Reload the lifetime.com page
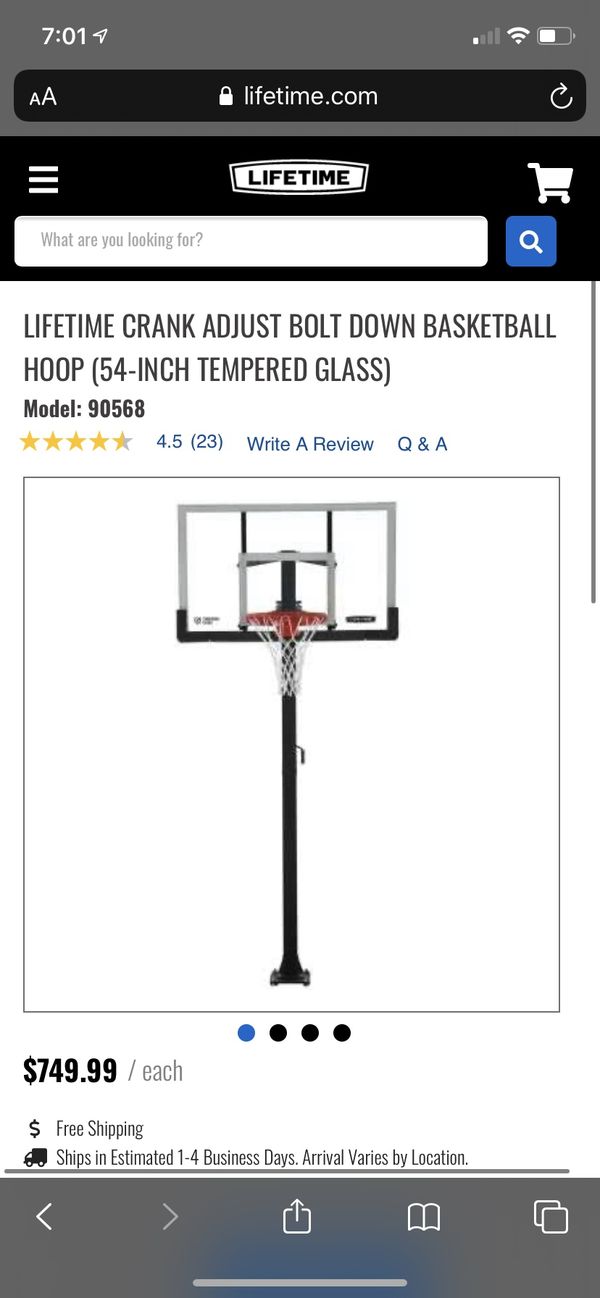This screenshot has width=600, height=1298. [x=561, y=97]
